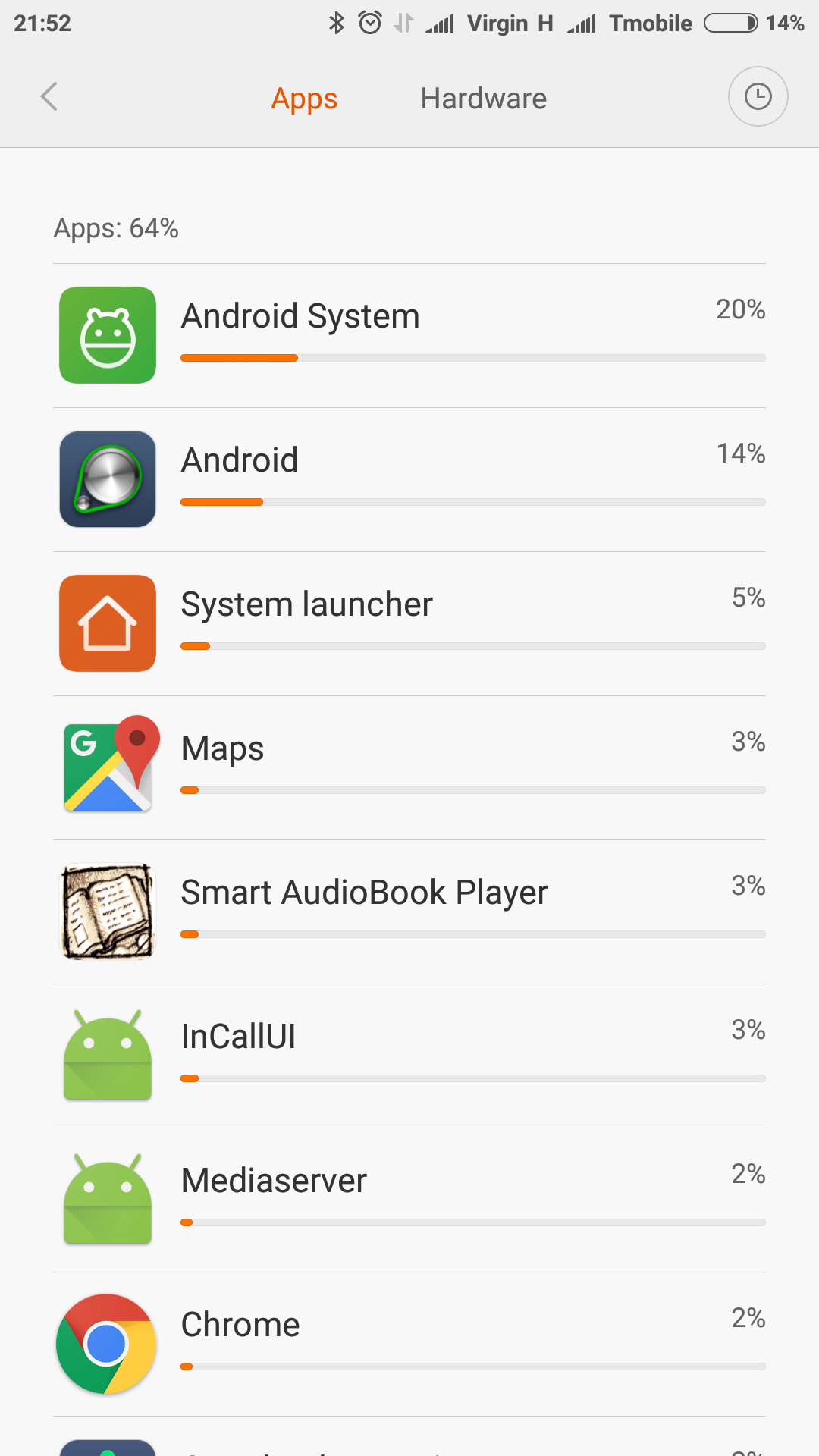
Task: Tap the Maps battery usage row
Action: pos(409,767)
